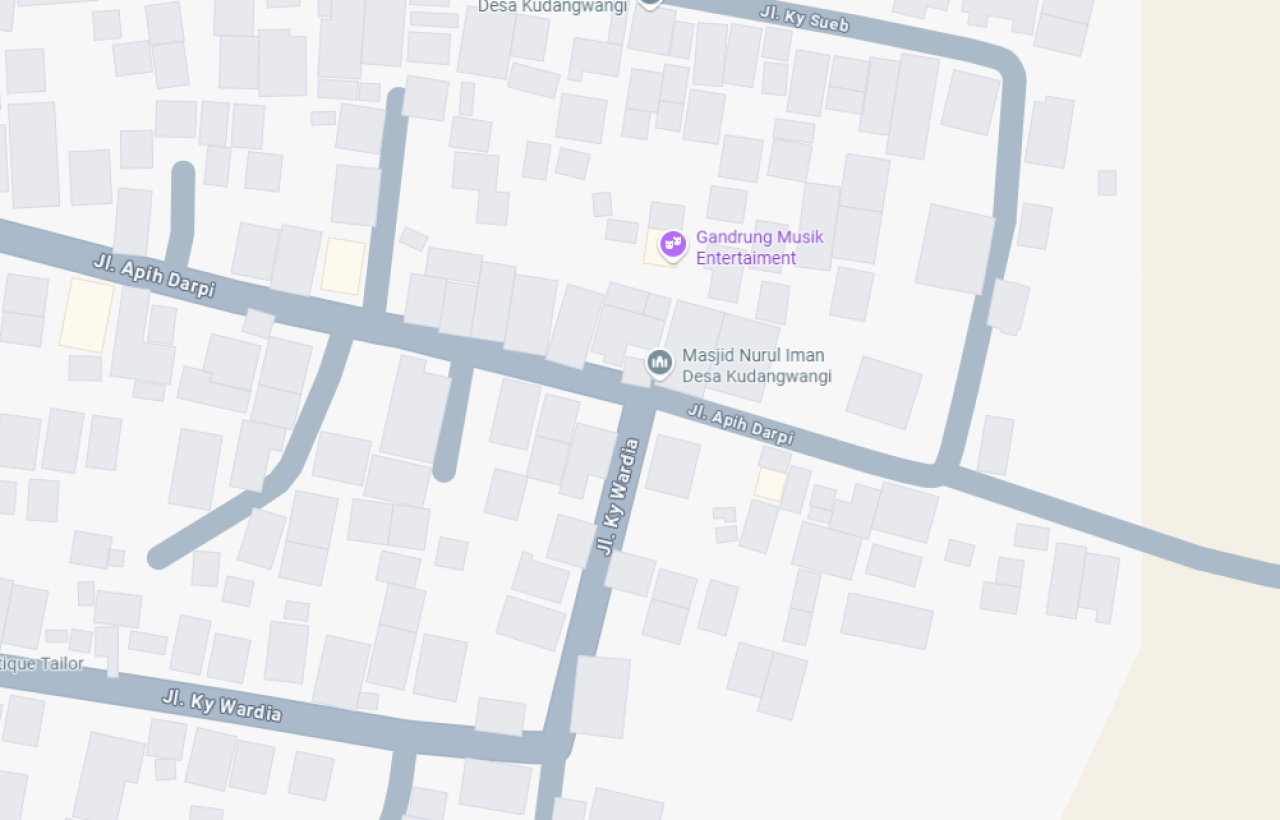
Task: Open the Gandrung Musik Entertaiment place marker
Action: click(x=673, y=242)
